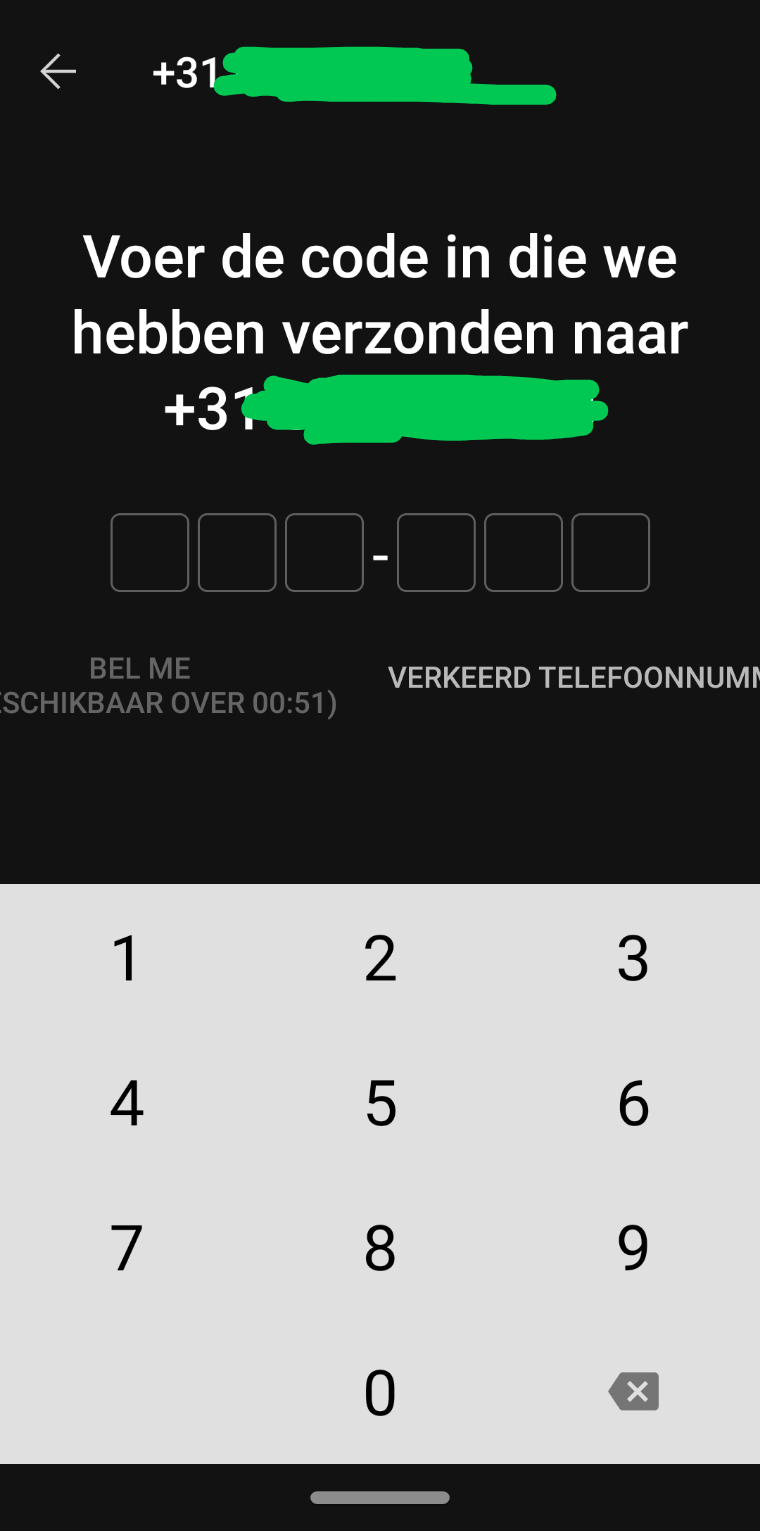760x1531 pixels.
Task: Tap the fourth code entry box after the dash
Action: click(x=436, y=552)
